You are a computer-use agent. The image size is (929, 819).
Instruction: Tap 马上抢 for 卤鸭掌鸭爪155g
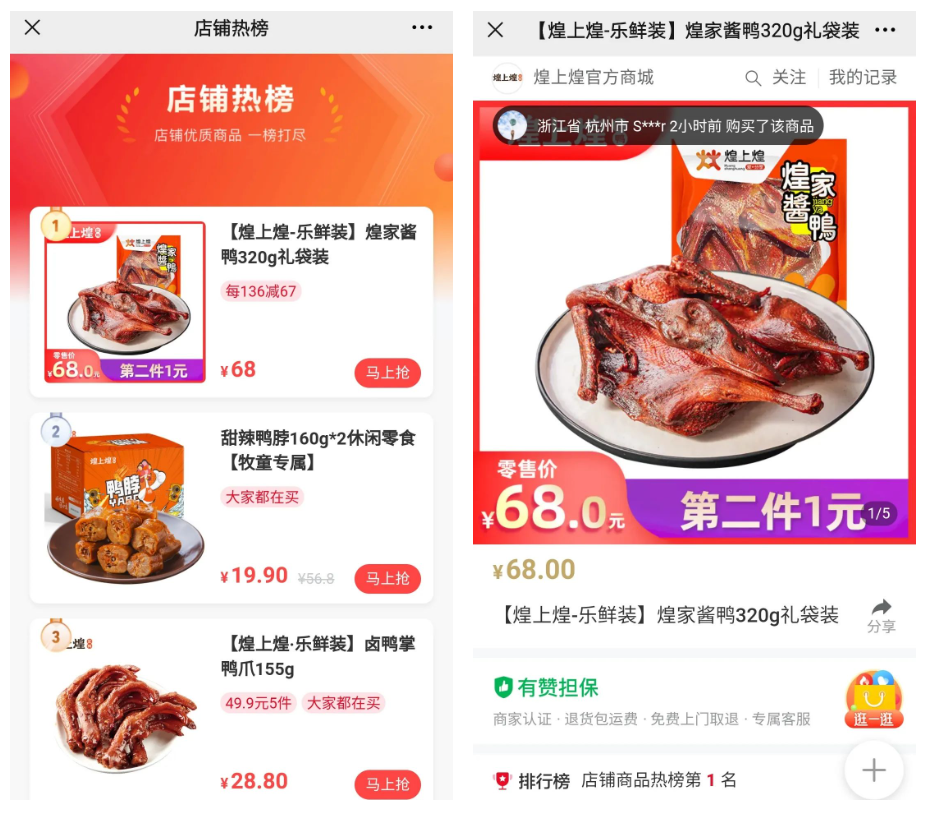(387, 784)
